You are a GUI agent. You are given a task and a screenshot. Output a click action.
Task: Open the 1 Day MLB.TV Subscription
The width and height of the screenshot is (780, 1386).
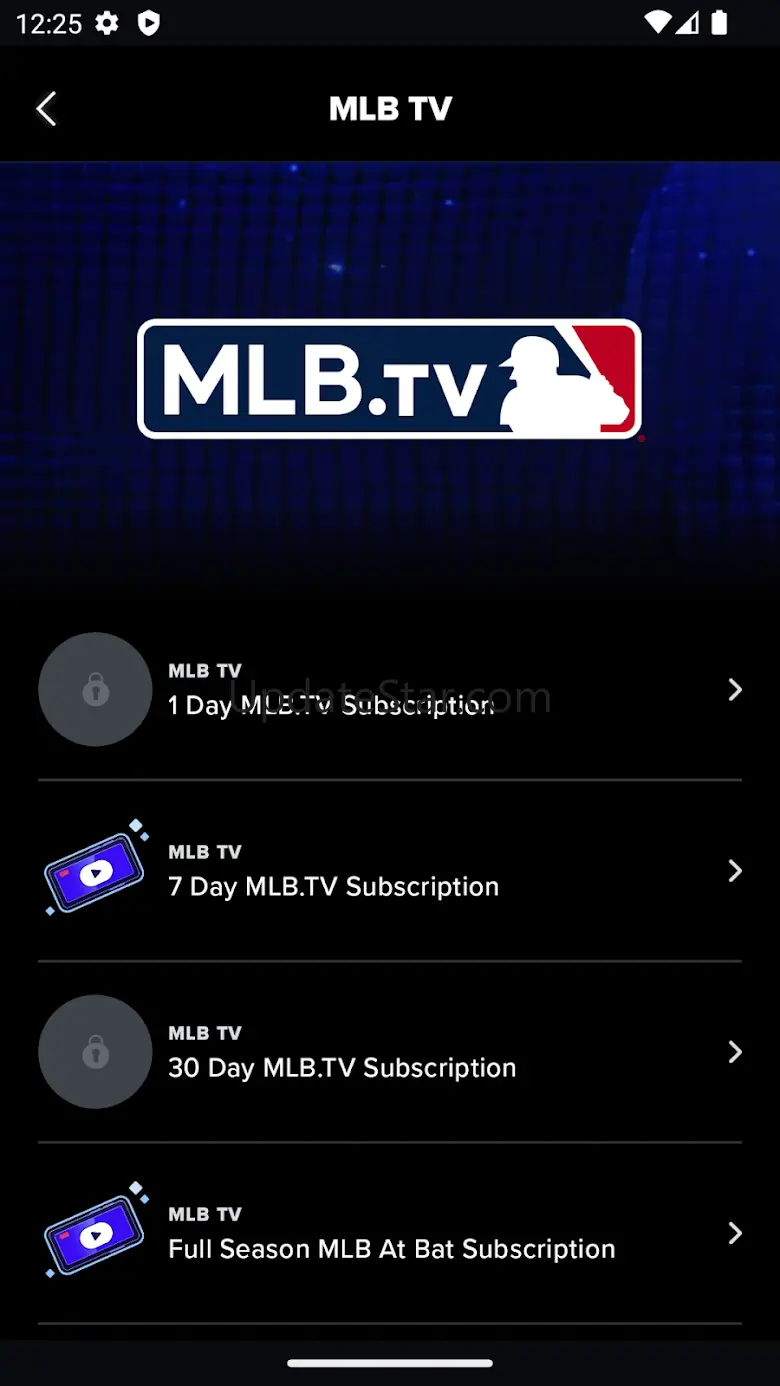[x=390, y=690]
